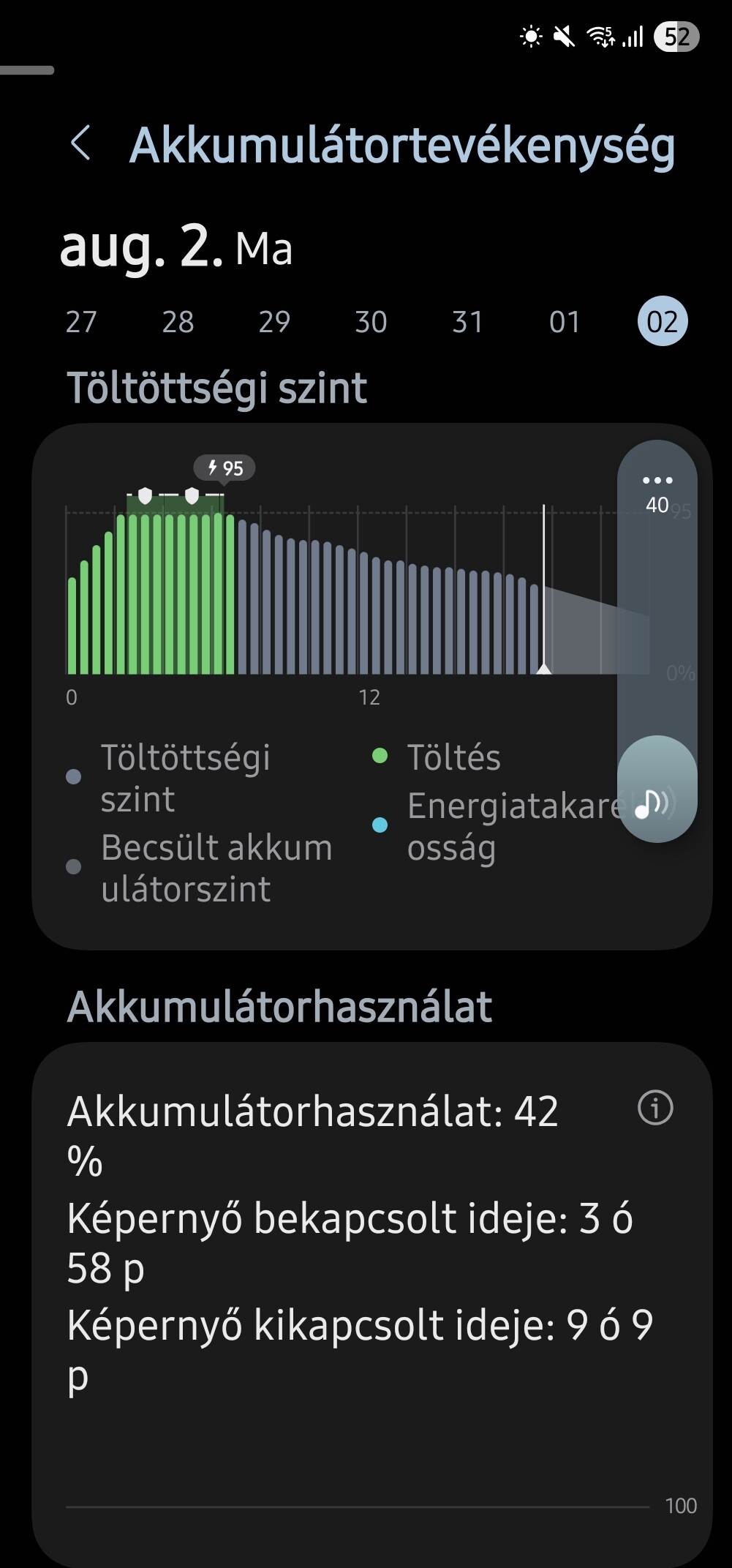Switch to day 29
The width and height of the screenshot is (732, 1568).
coord(274,322)
